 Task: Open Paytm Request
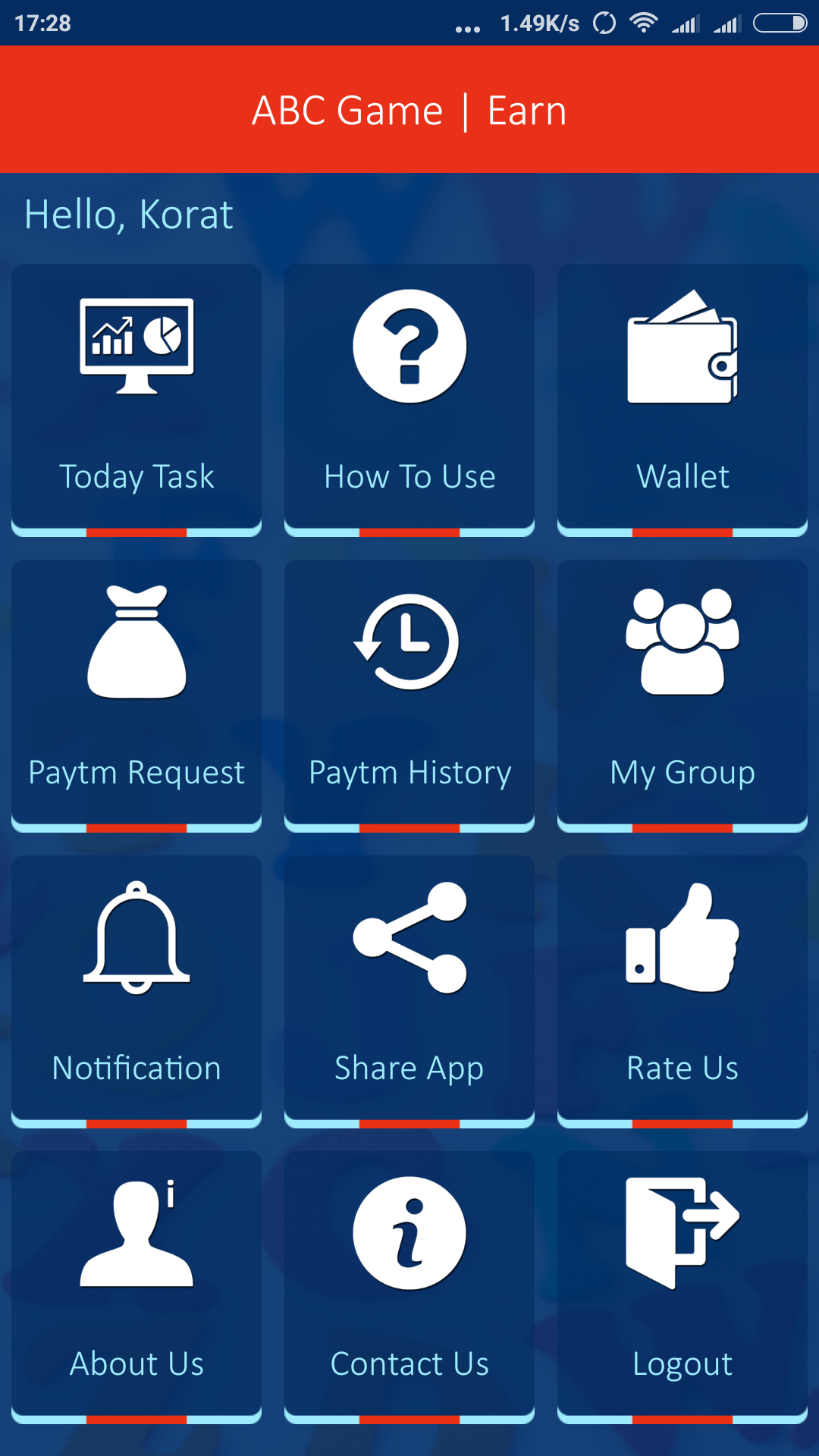(136, 694)
